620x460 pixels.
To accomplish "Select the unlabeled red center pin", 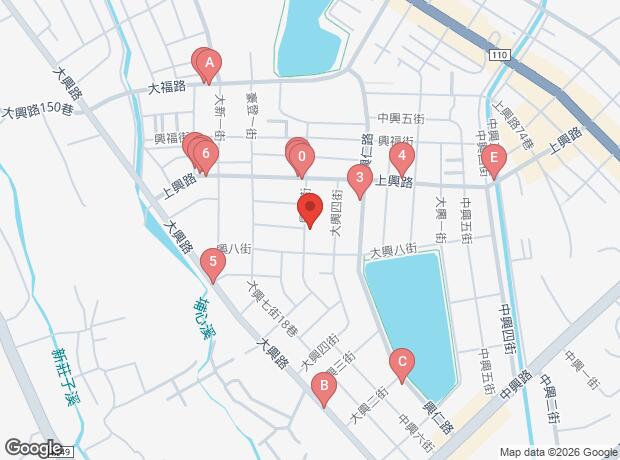I will (x=309, y=210).
